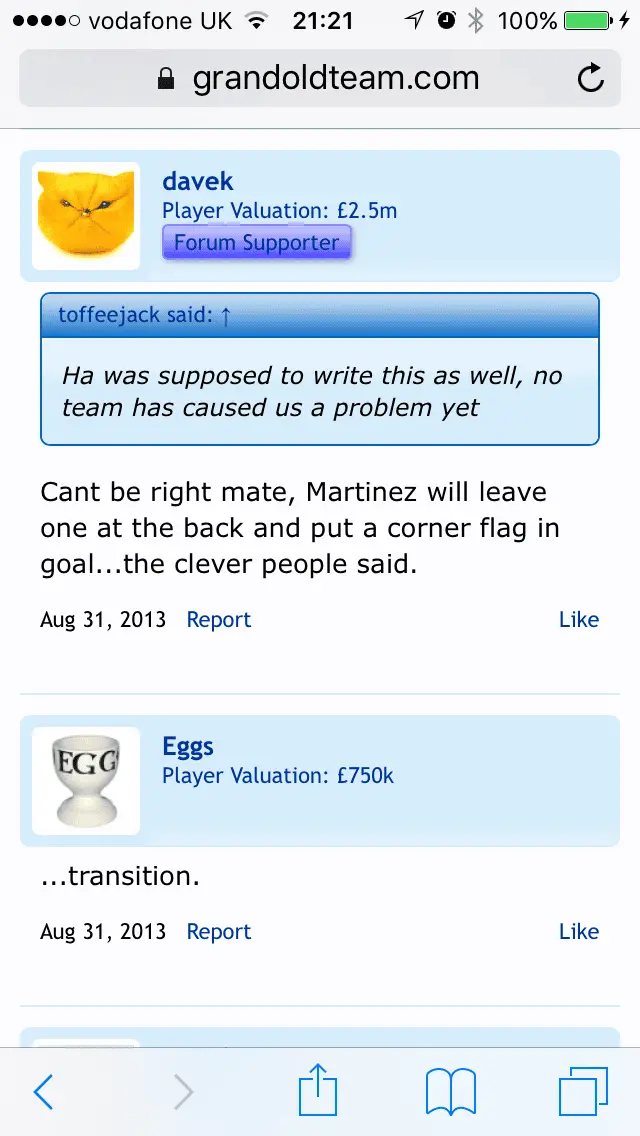Like davek's post
The height and width of the screenshot is (1136, 640).
[x=578, y=620]
